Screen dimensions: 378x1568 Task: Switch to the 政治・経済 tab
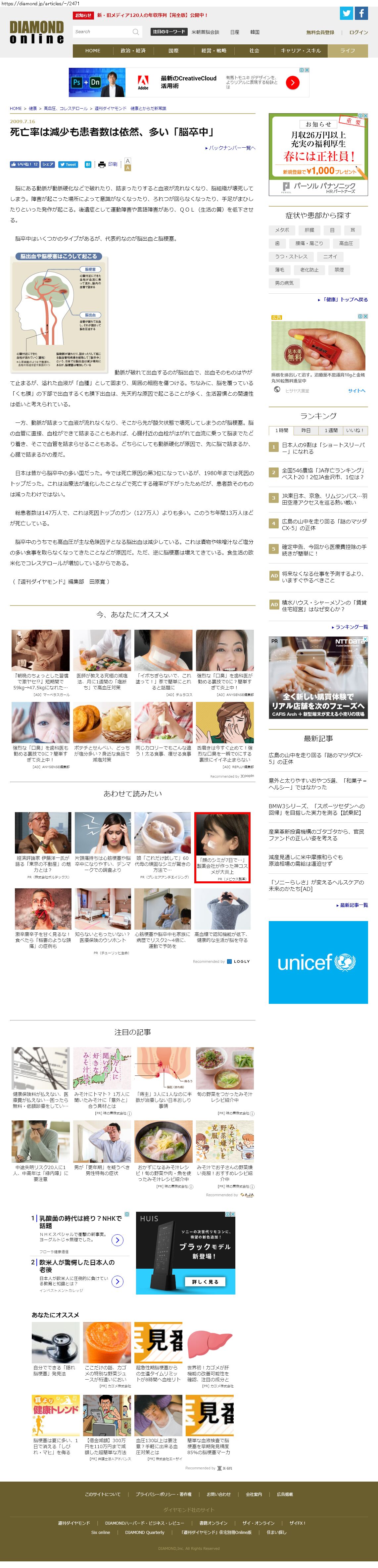pos(133,51)
